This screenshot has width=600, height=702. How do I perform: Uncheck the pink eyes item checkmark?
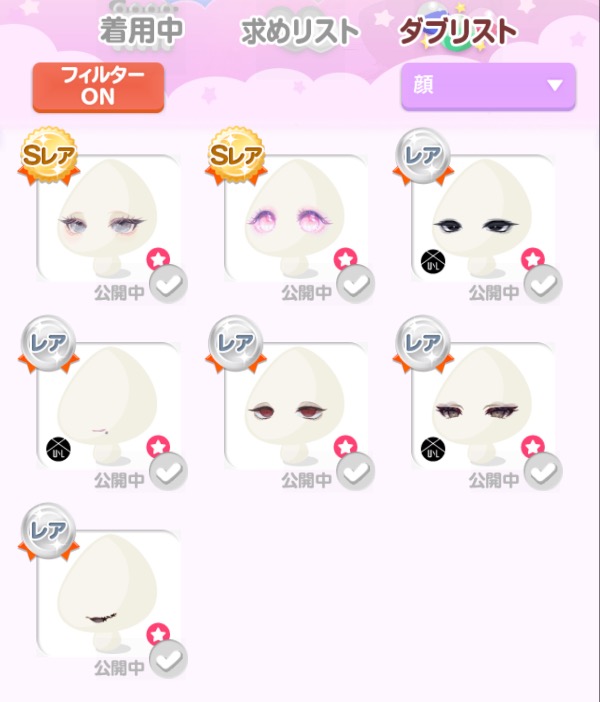pyautogui.click(x=355, y=285)
